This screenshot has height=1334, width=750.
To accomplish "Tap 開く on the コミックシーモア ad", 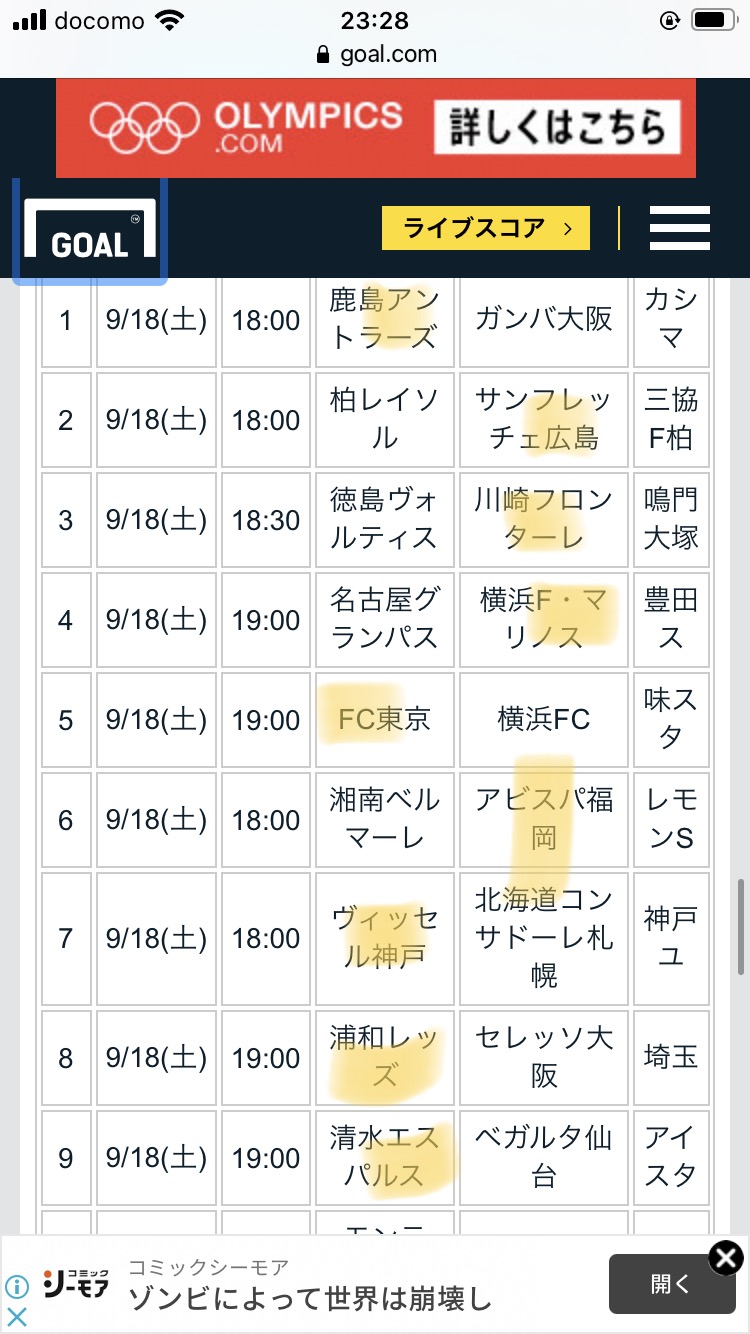I will click(671, 1284).
